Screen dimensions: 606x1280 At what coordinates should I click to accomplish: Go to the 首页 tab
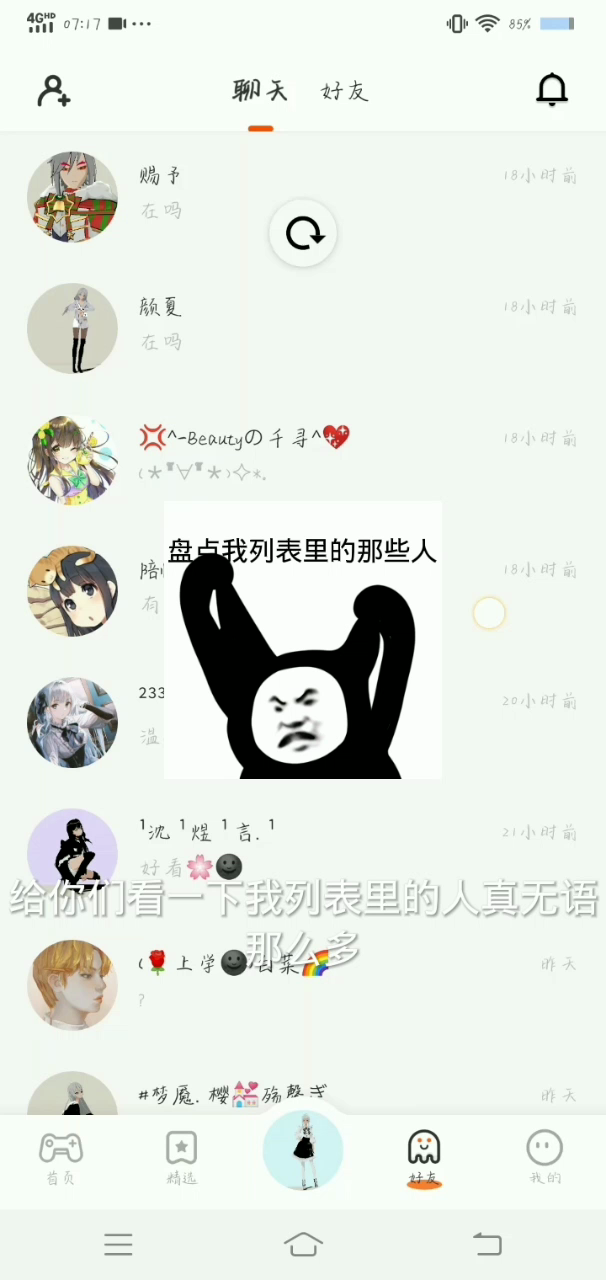(61, 1156)
